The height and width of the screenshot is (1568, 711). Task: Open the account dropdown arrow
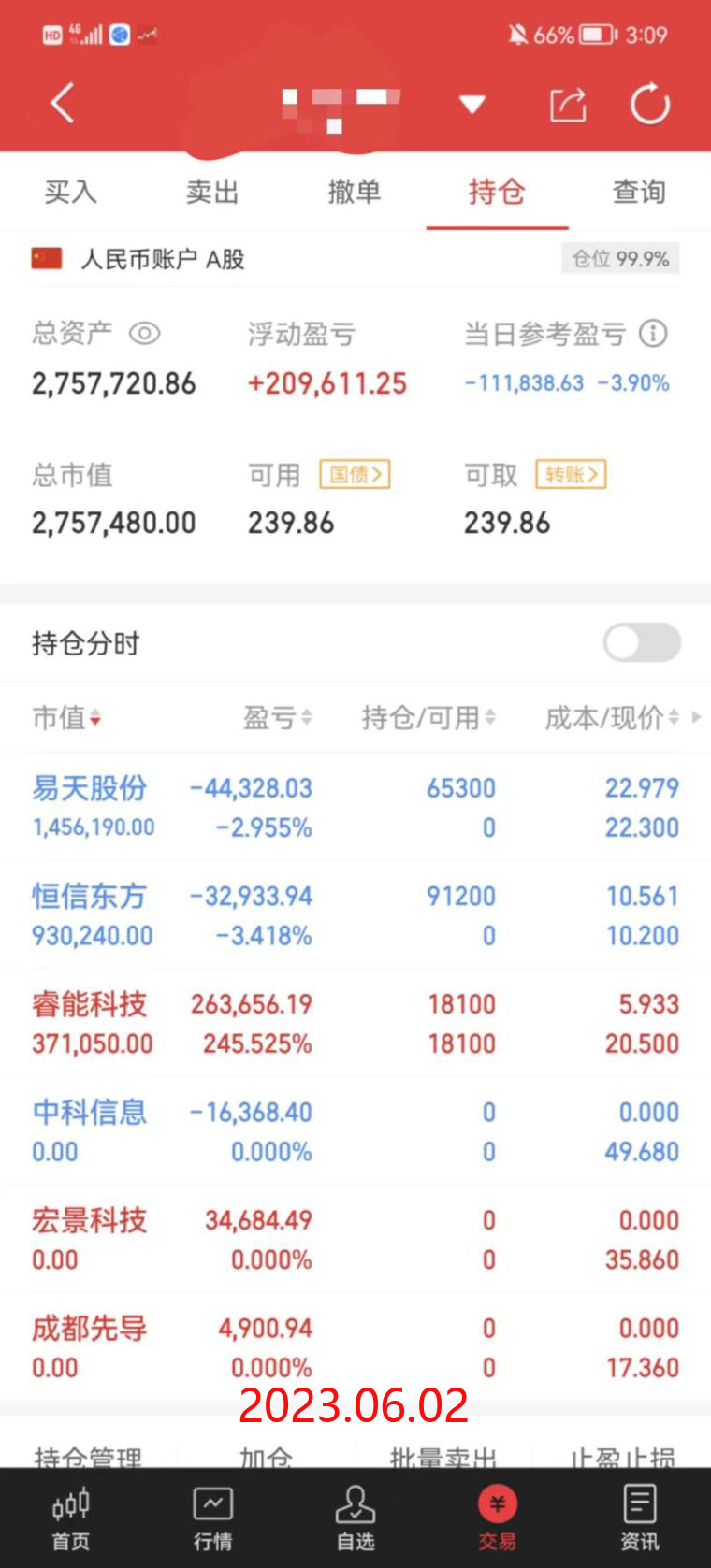(x=472, y=104)
